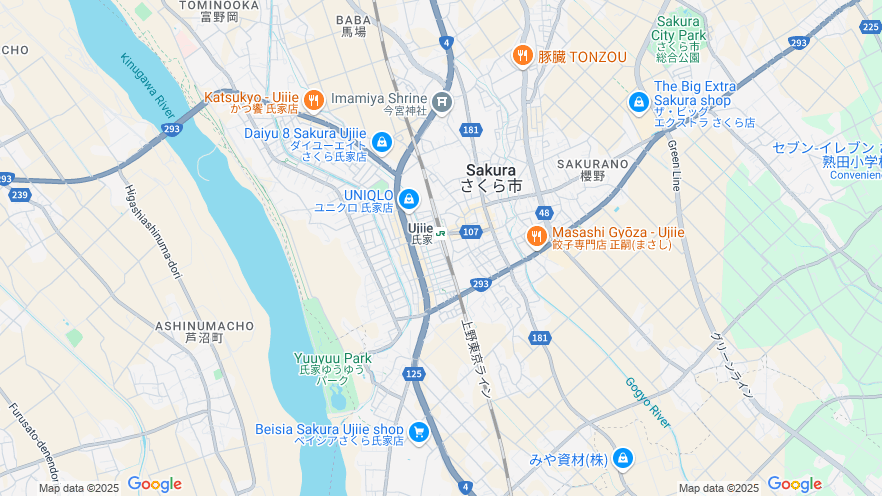The width and height of the screenshot is (882, 496).
Task: Tap the みや資材(株) shop pin
Action: click(x=623, y=458)
